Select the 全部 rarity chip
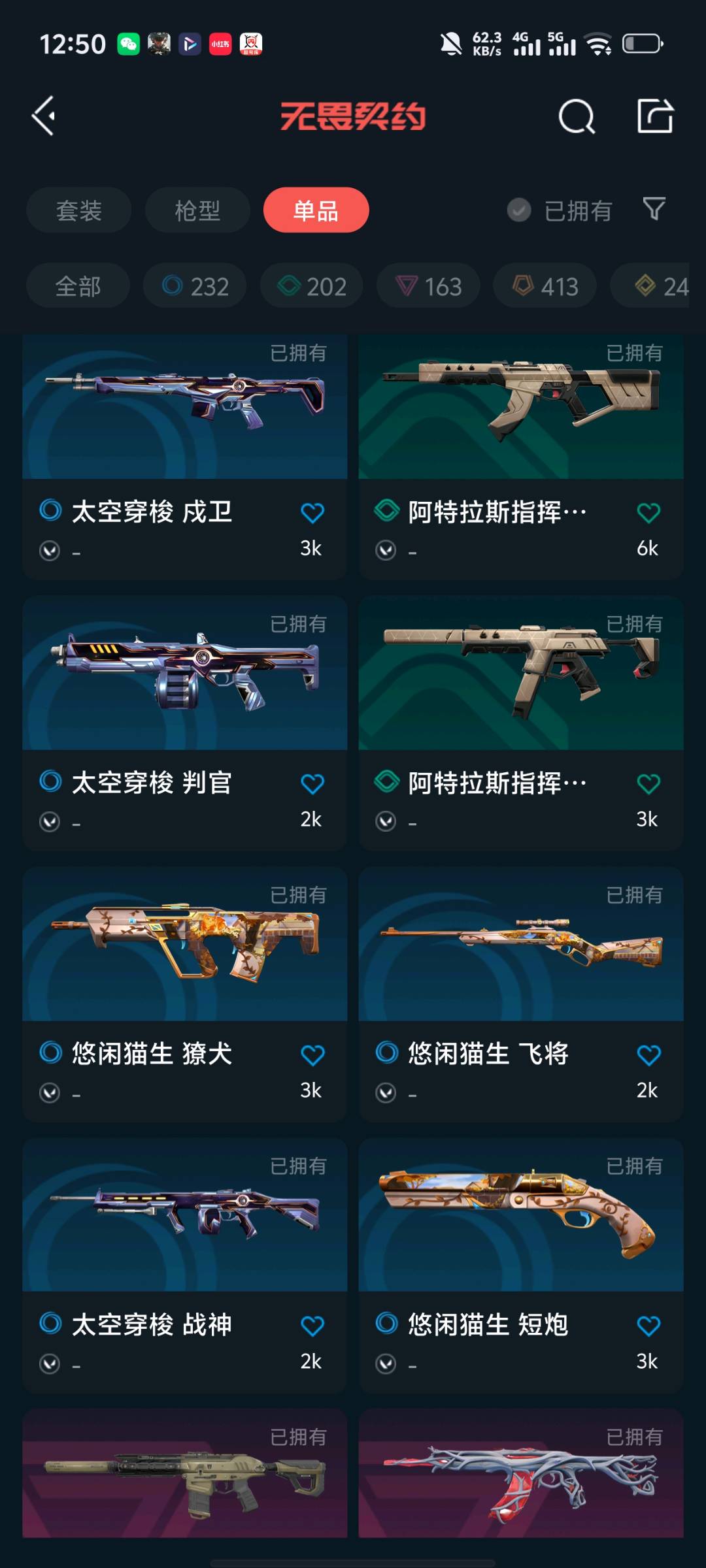706x1568 pixels. coord(78,286)
